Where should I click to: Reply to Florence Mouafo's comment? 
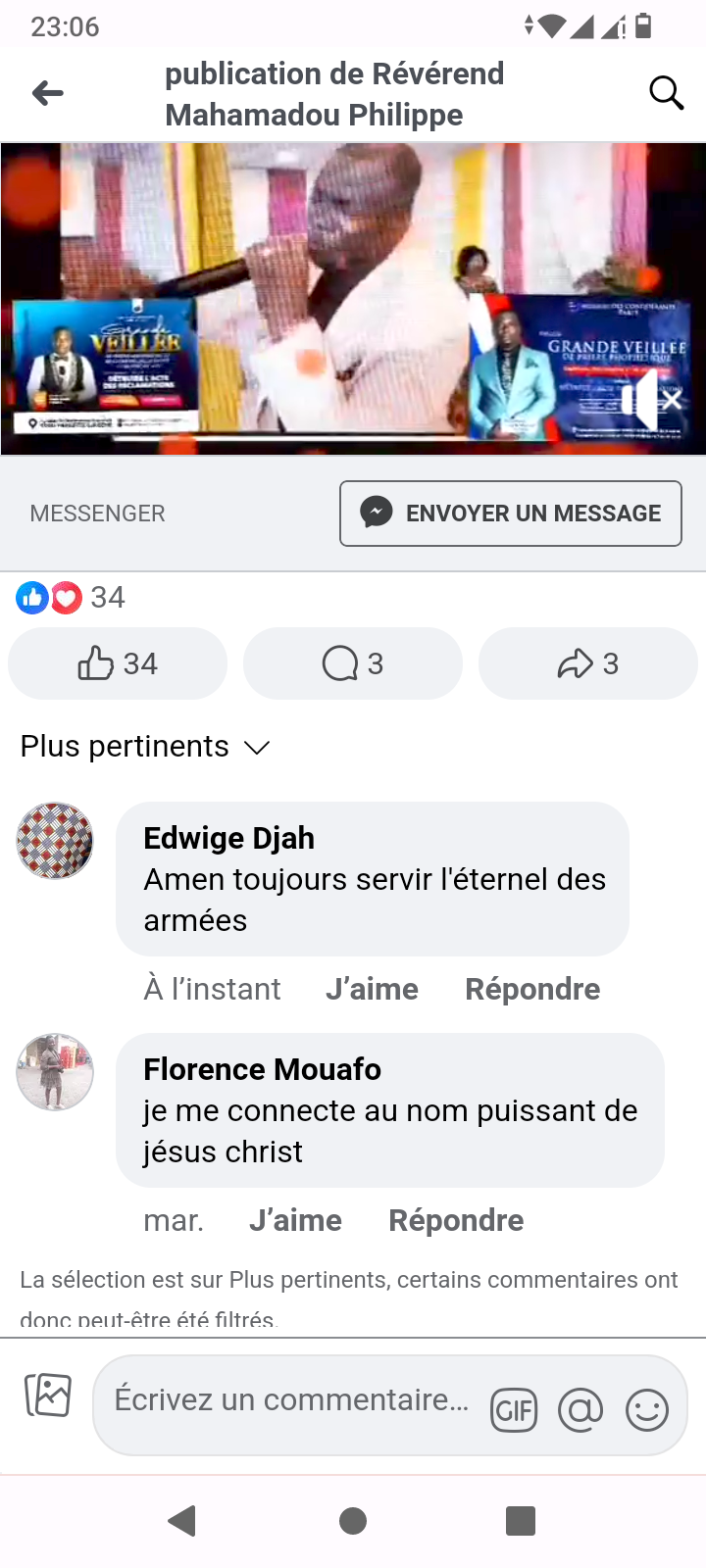(456, 1220)
